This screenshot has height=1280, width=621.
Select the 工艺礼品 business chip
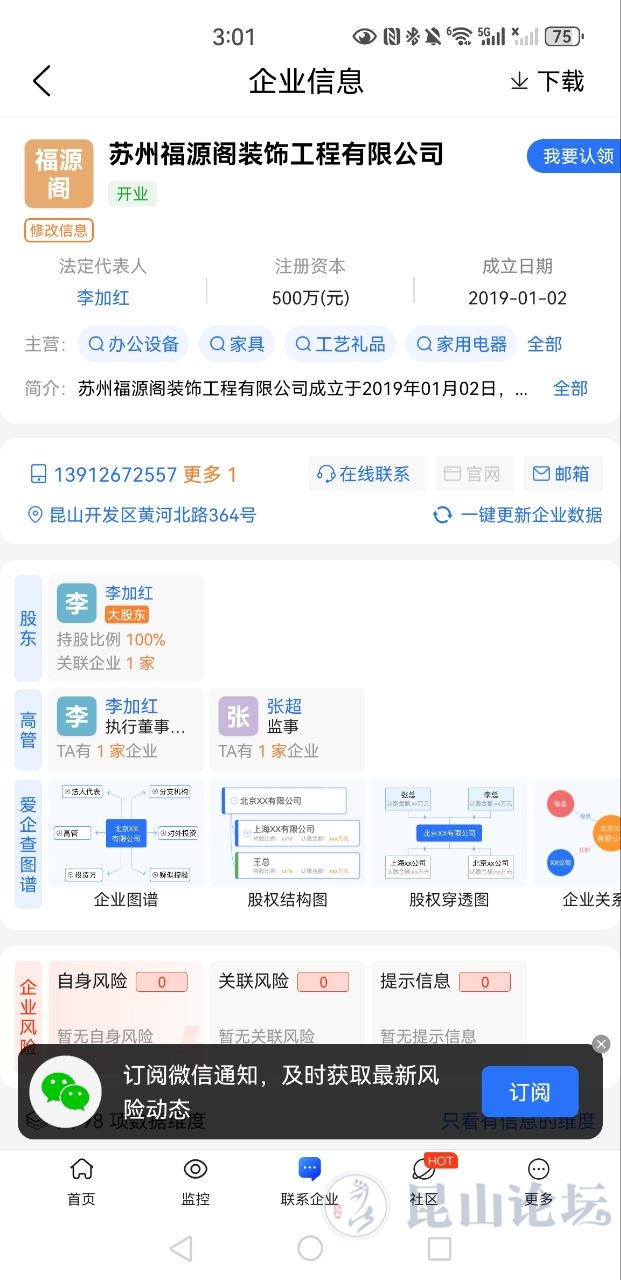[339, 344]
